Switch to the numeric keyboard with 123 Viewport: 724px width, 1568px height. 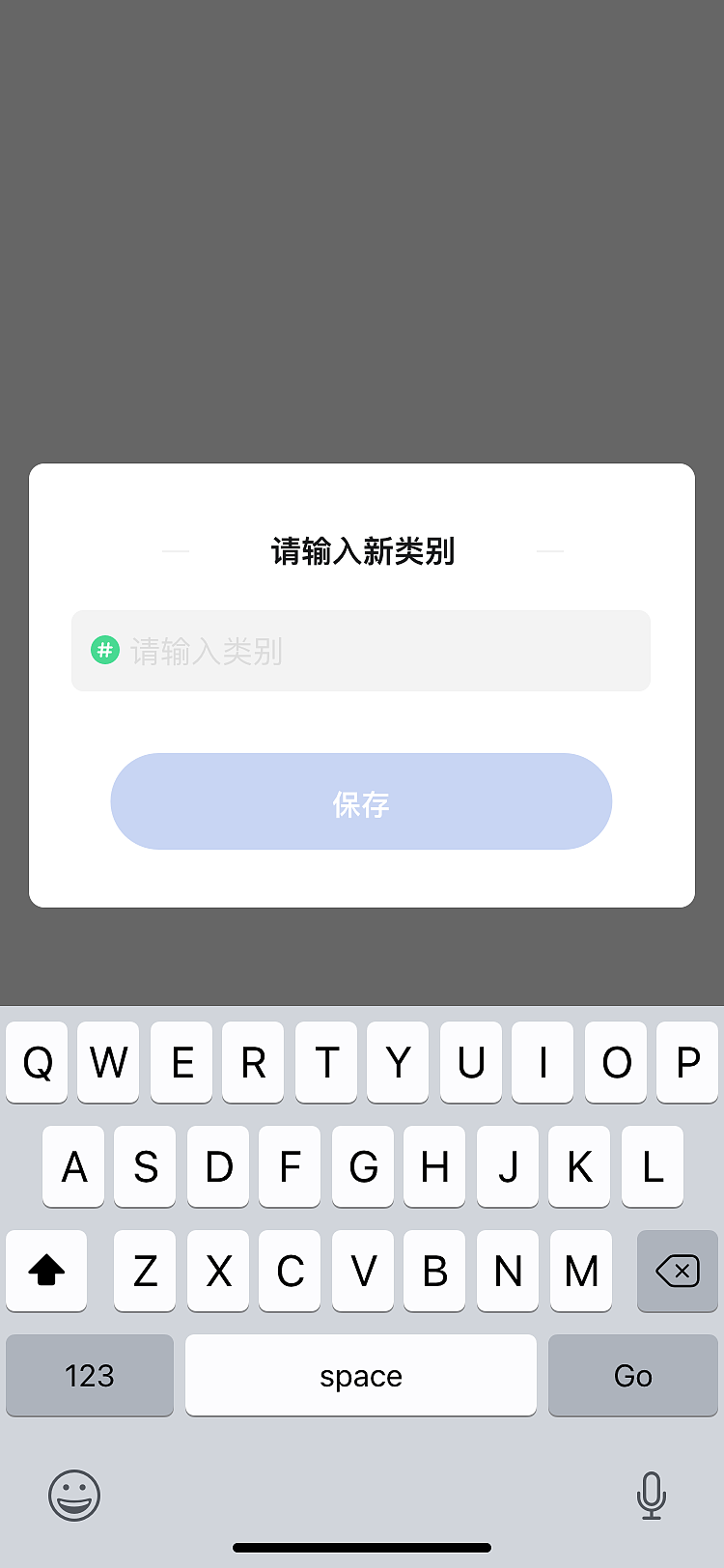point(89,1375)
